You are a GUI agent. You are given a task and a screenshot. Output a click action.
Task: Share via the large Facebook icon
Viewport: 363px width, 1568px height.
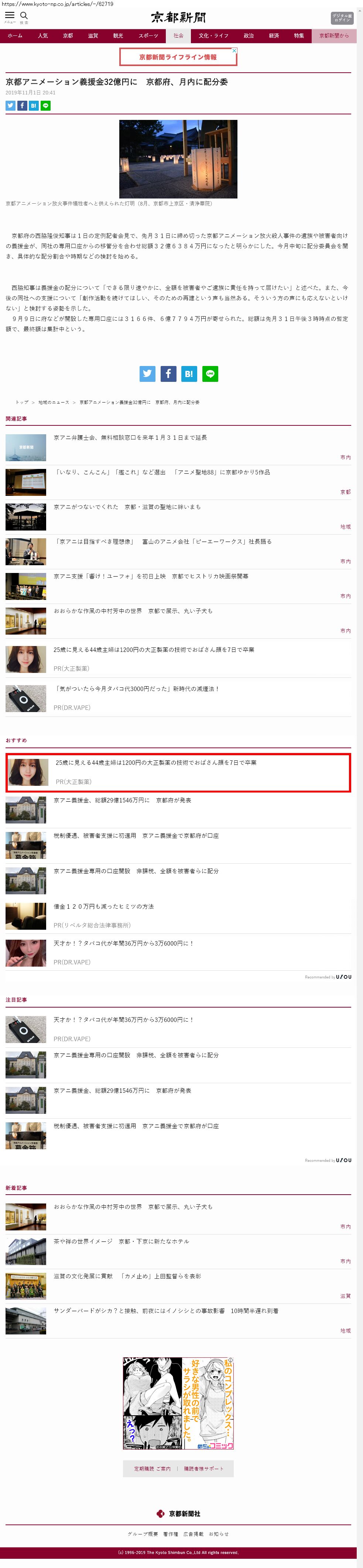[x=168, y=374]
